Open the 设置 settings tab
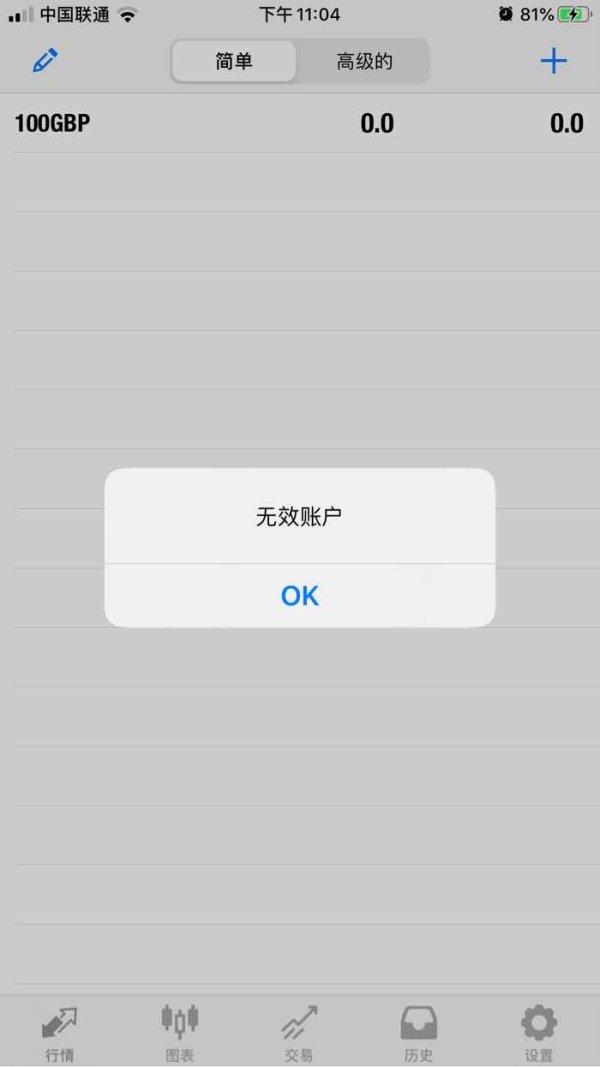The height and width of the screenshot is (1067, 600). (x=539, y=1034)
